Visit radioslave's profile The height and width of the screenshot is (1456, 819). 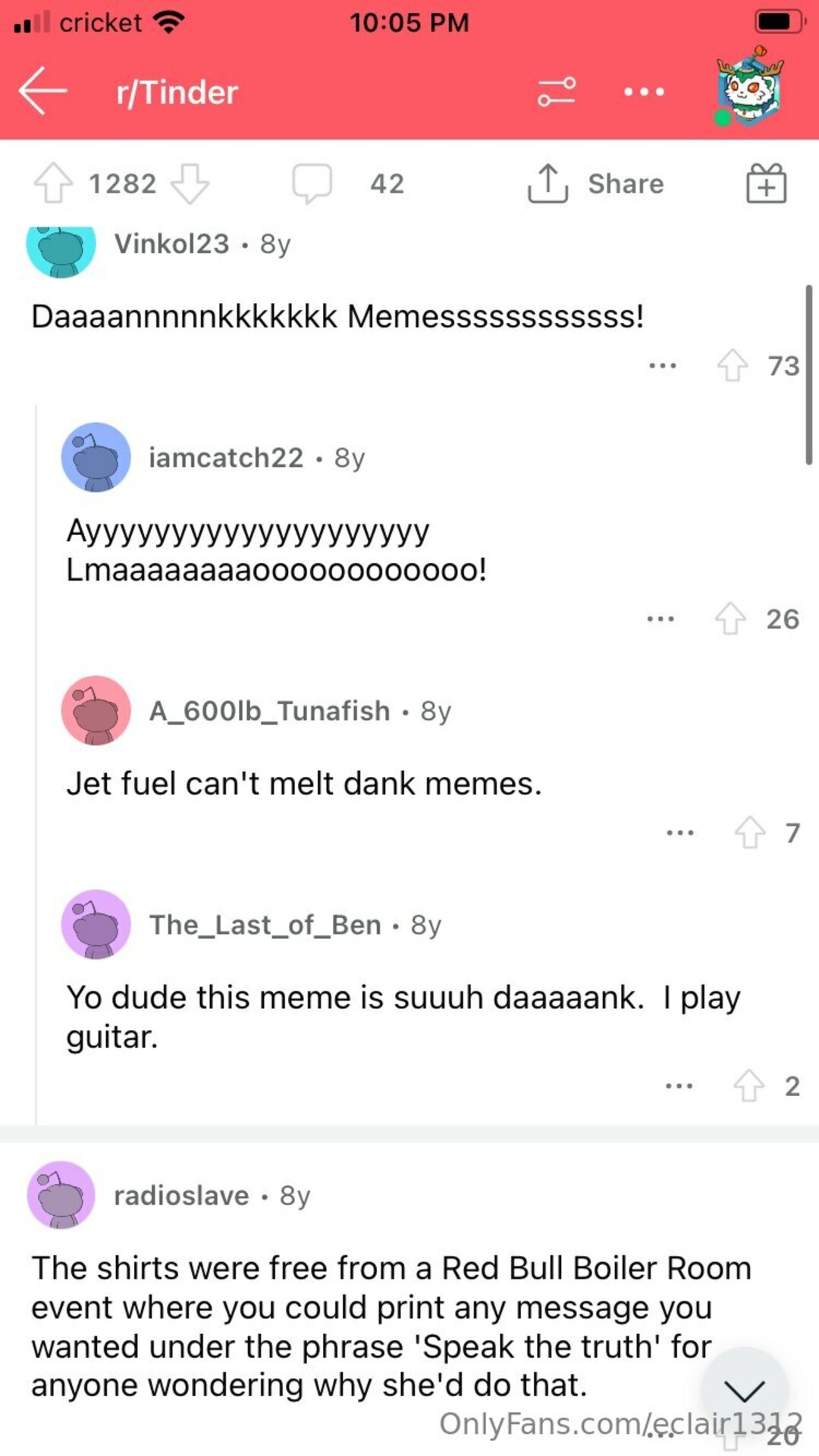click(181, 1195)
